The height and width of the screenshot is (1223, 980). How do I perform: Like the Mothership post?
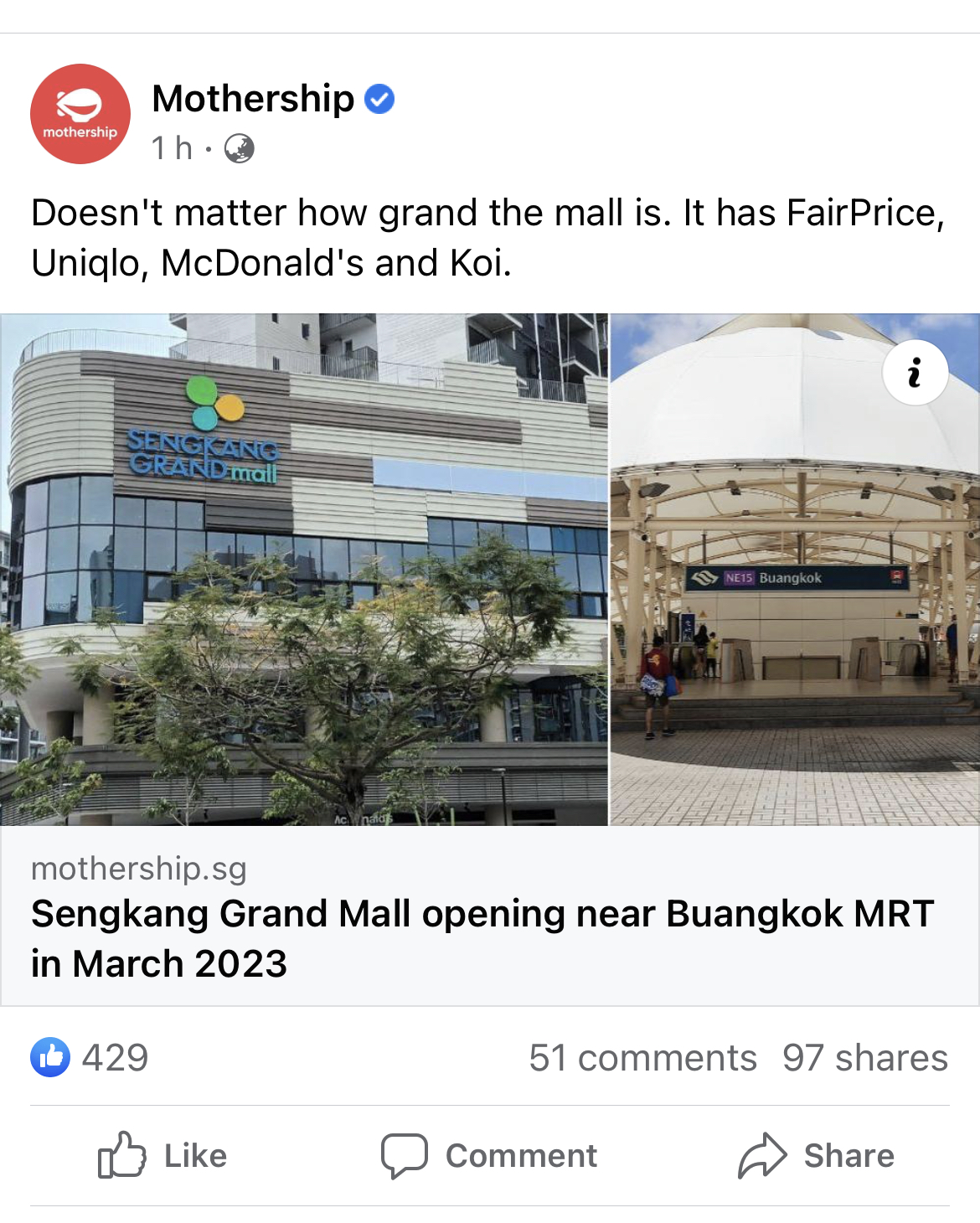click(x=163, y=1156)
